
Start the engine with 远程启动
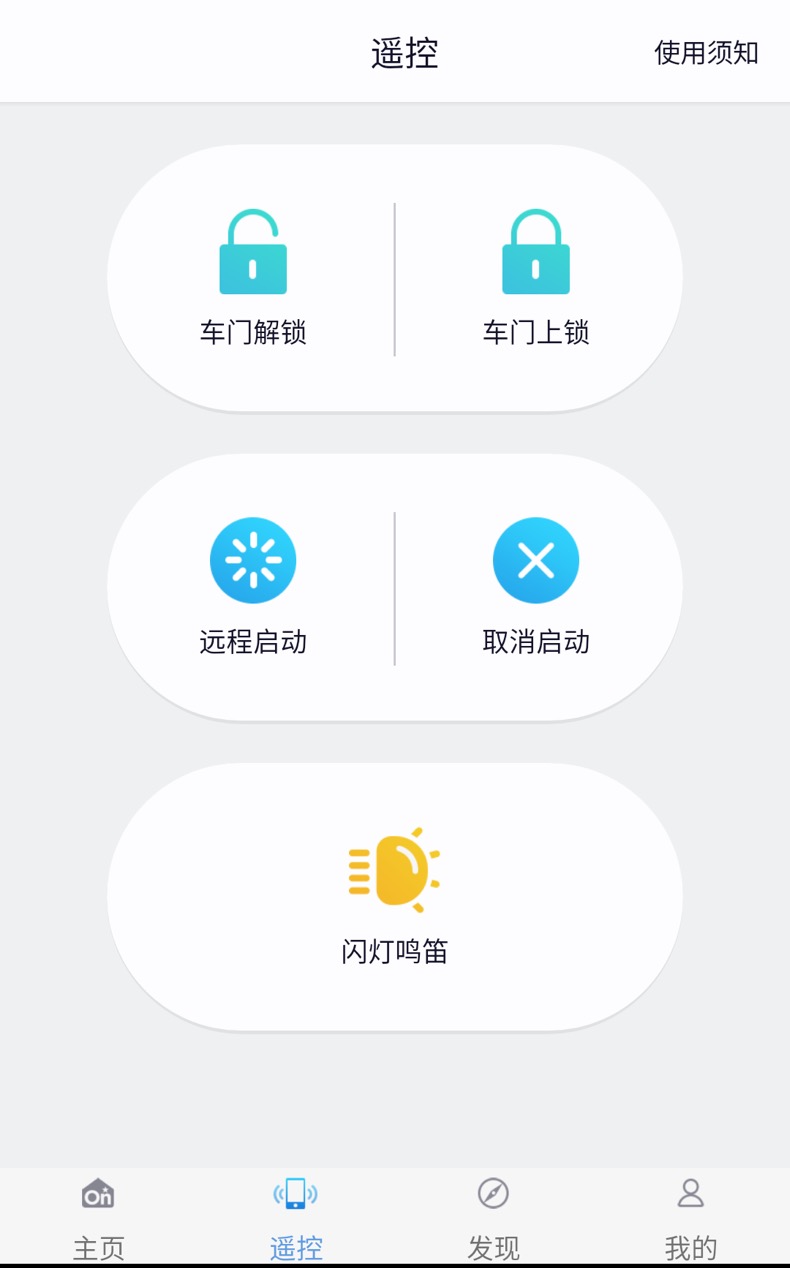click(253, 587)
